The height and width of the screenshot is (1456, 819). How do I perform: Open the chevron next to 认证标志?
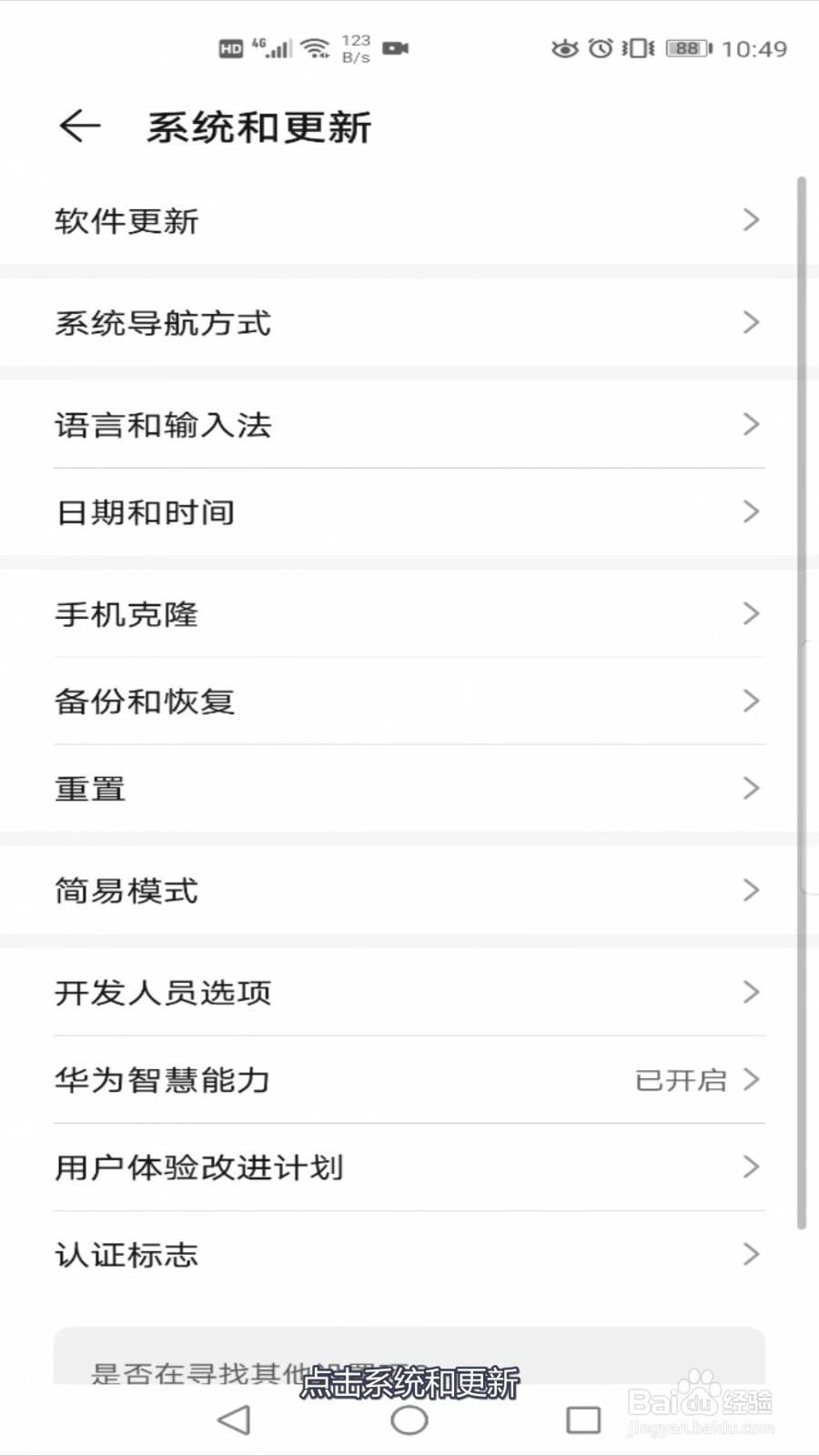(x=750, y=1255)
